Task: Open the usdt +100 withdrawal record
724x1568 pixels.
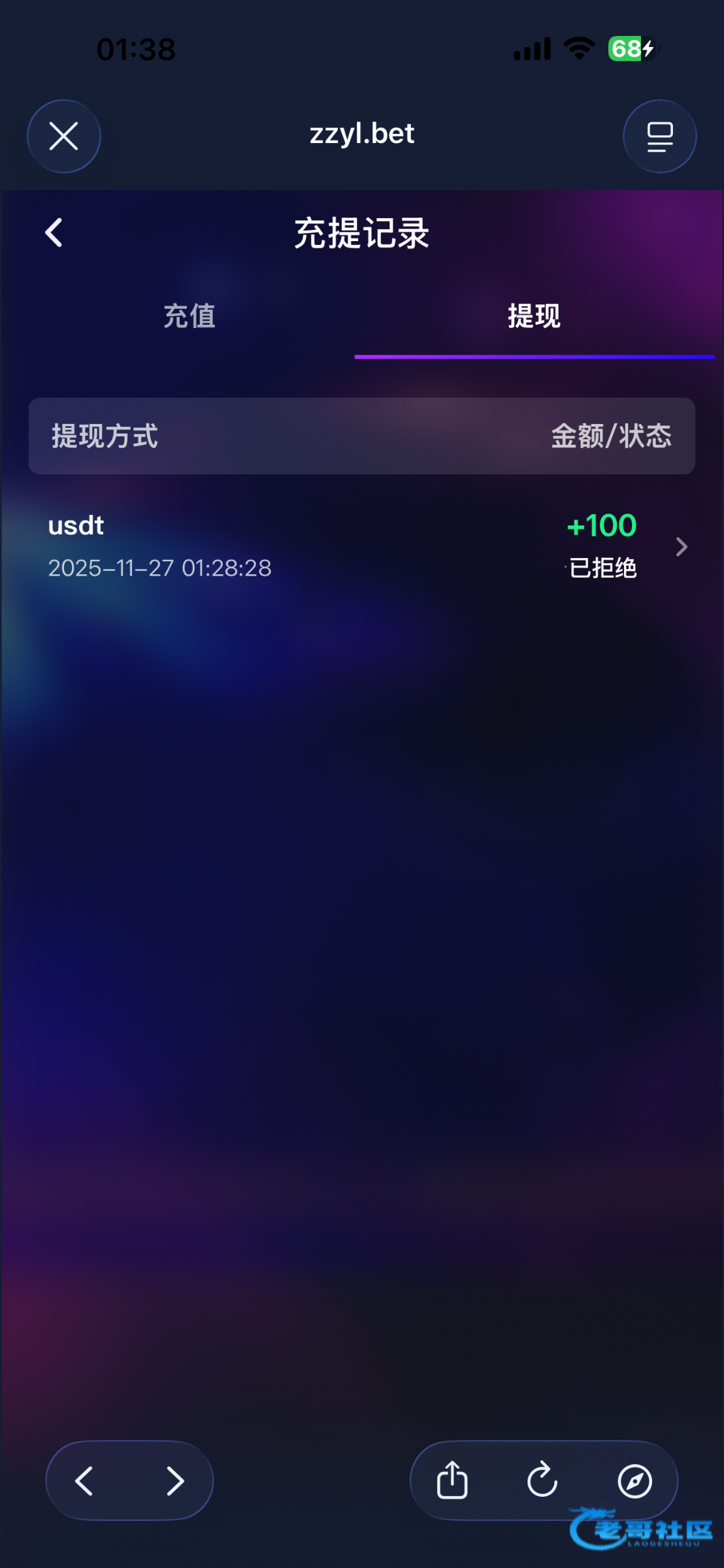Action: pos(362,547)
